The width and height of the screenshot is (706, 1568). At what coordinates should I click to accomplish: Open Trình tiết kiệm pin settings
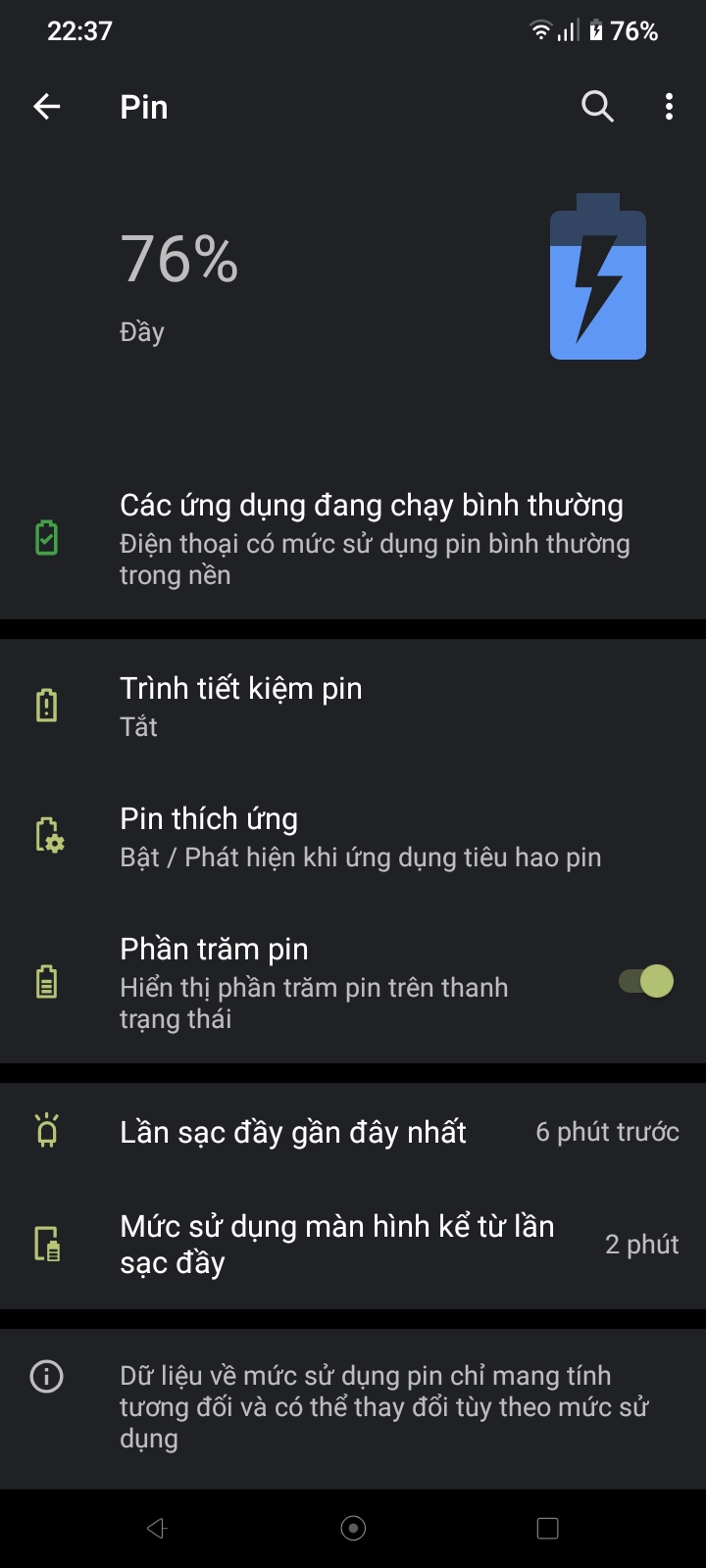[353, 706]
